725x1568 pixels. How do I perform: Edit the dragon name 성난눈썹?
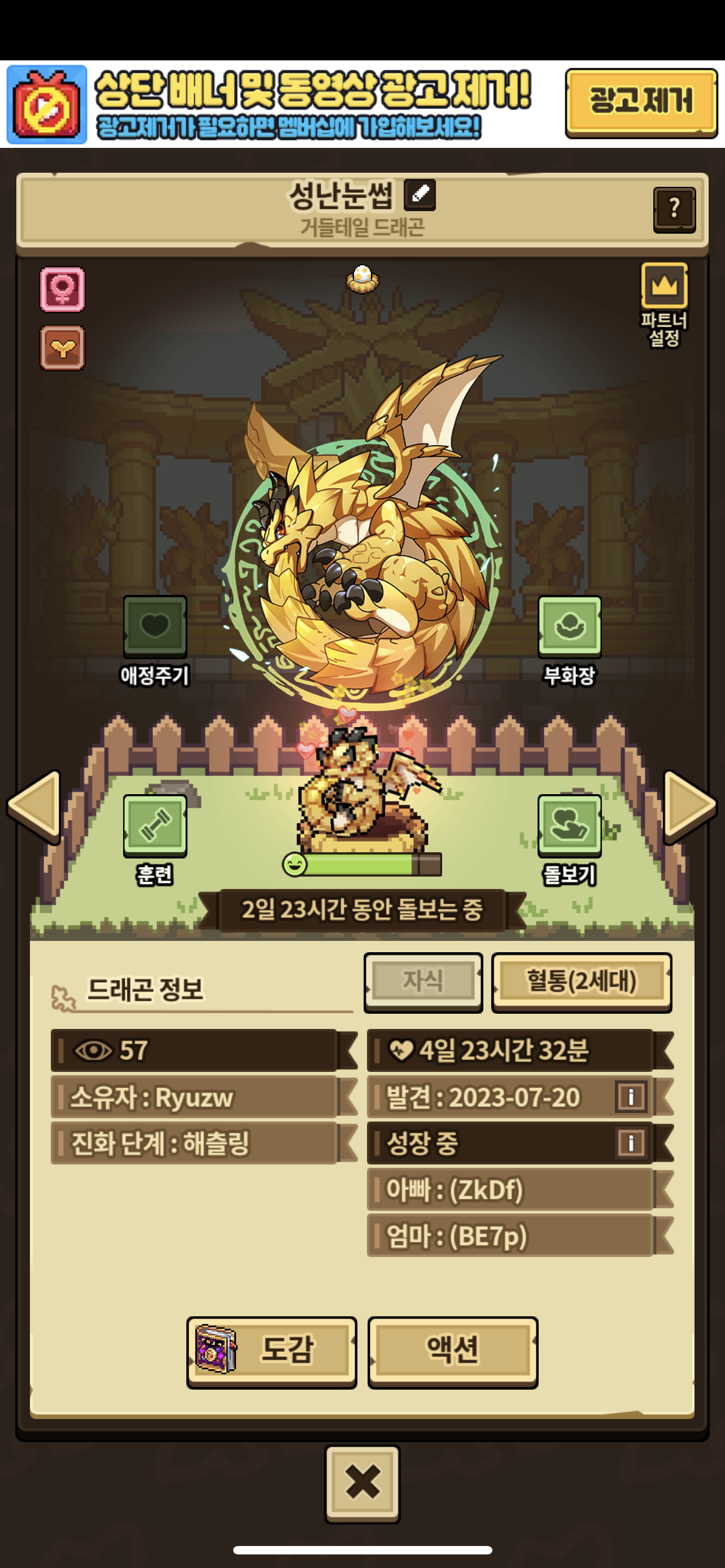pyautogui.click(x=420, y=195)
